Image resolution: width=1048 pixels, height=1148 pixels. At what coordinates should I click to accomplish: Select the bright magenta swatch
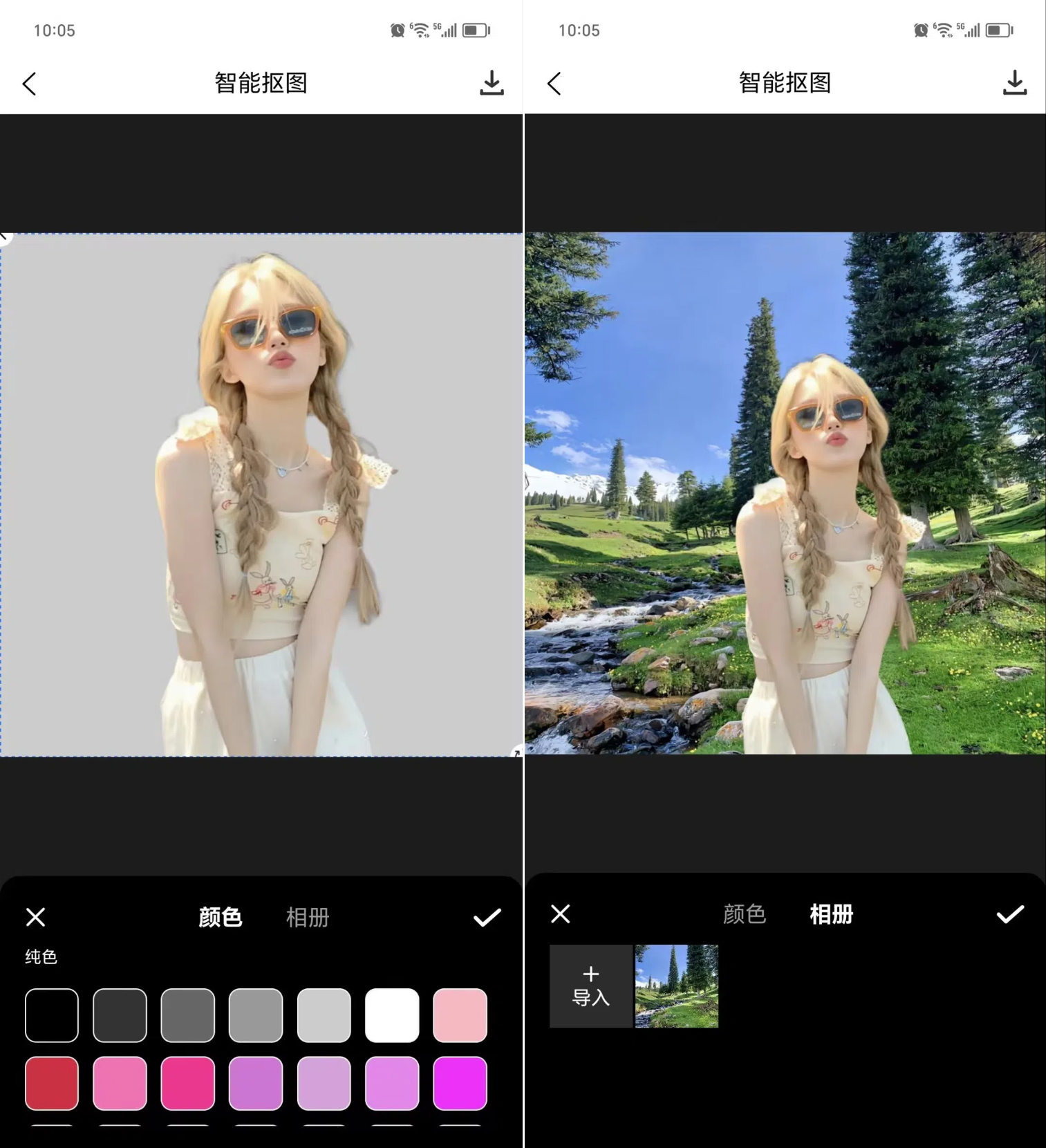[460, 1083]
